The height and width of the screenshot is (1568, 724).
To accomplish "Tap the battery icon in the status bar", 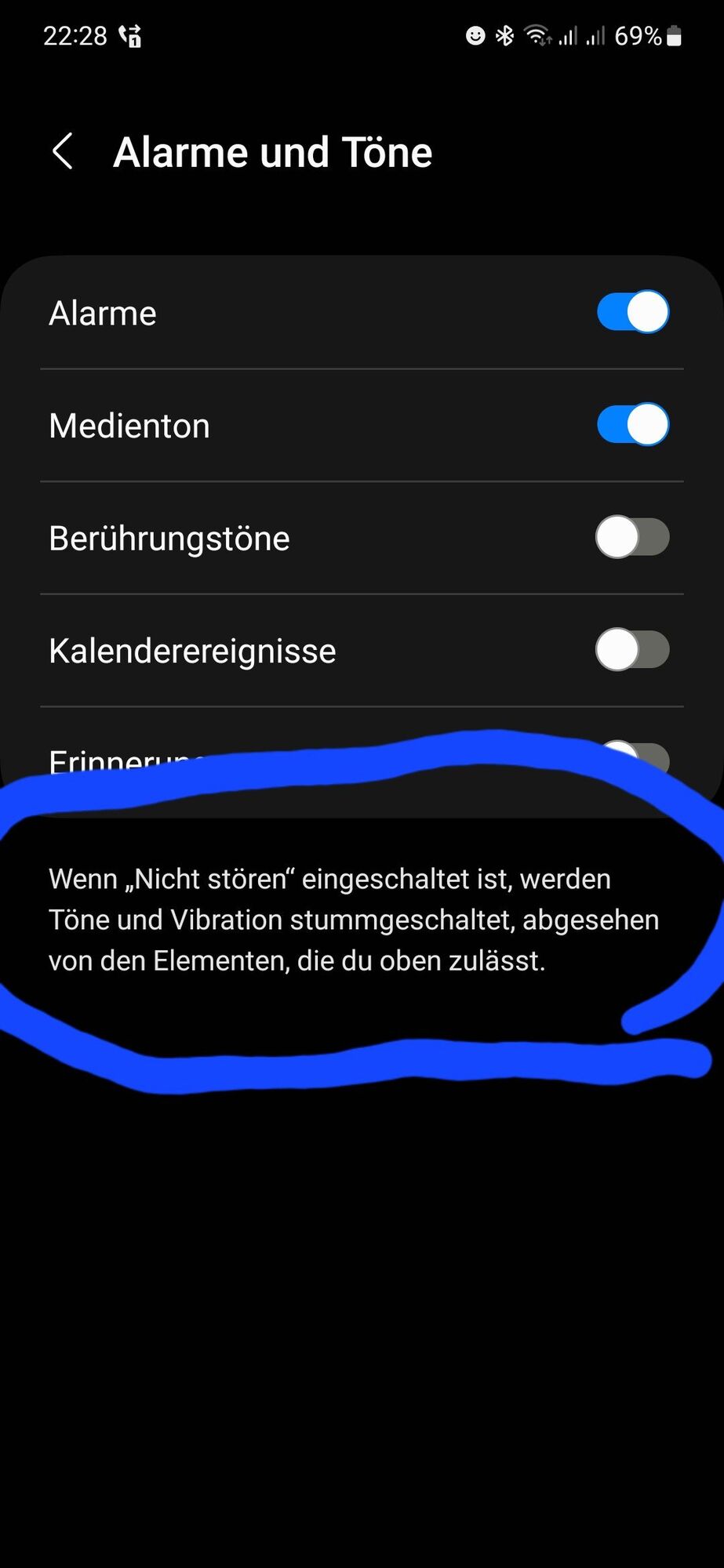I will click(675, 35).
